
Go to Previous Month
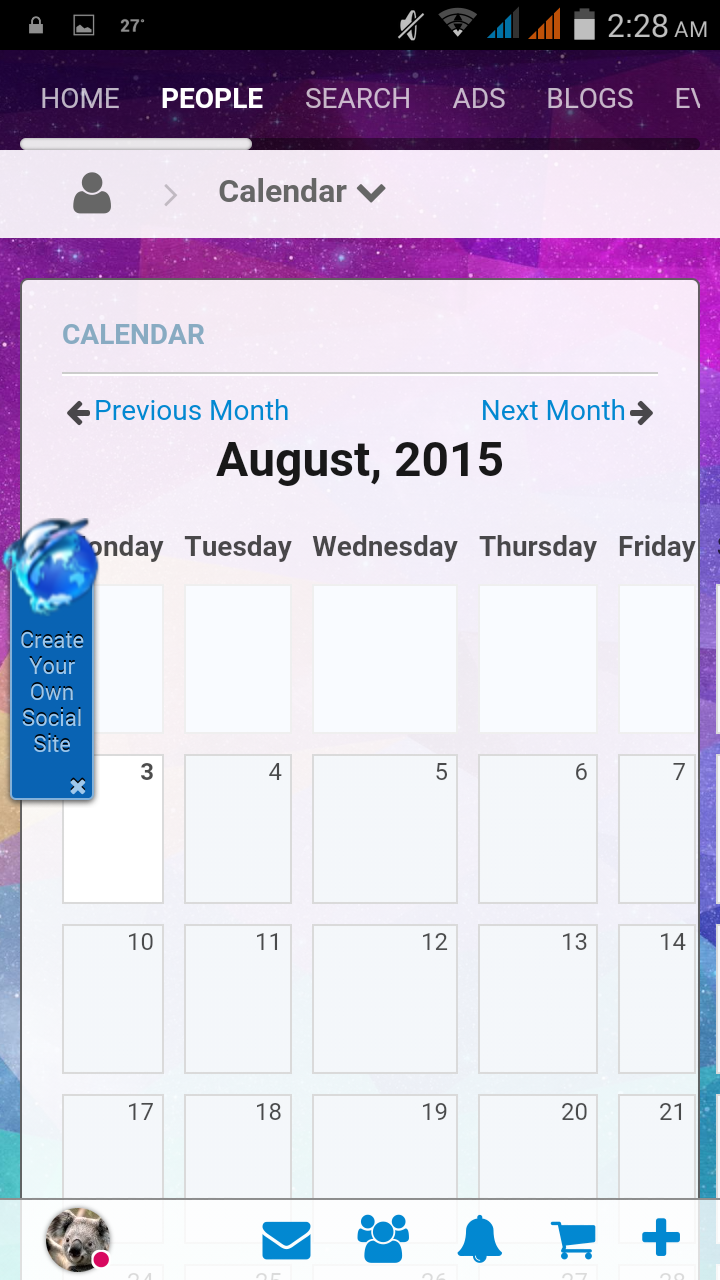tap(178, 411)
